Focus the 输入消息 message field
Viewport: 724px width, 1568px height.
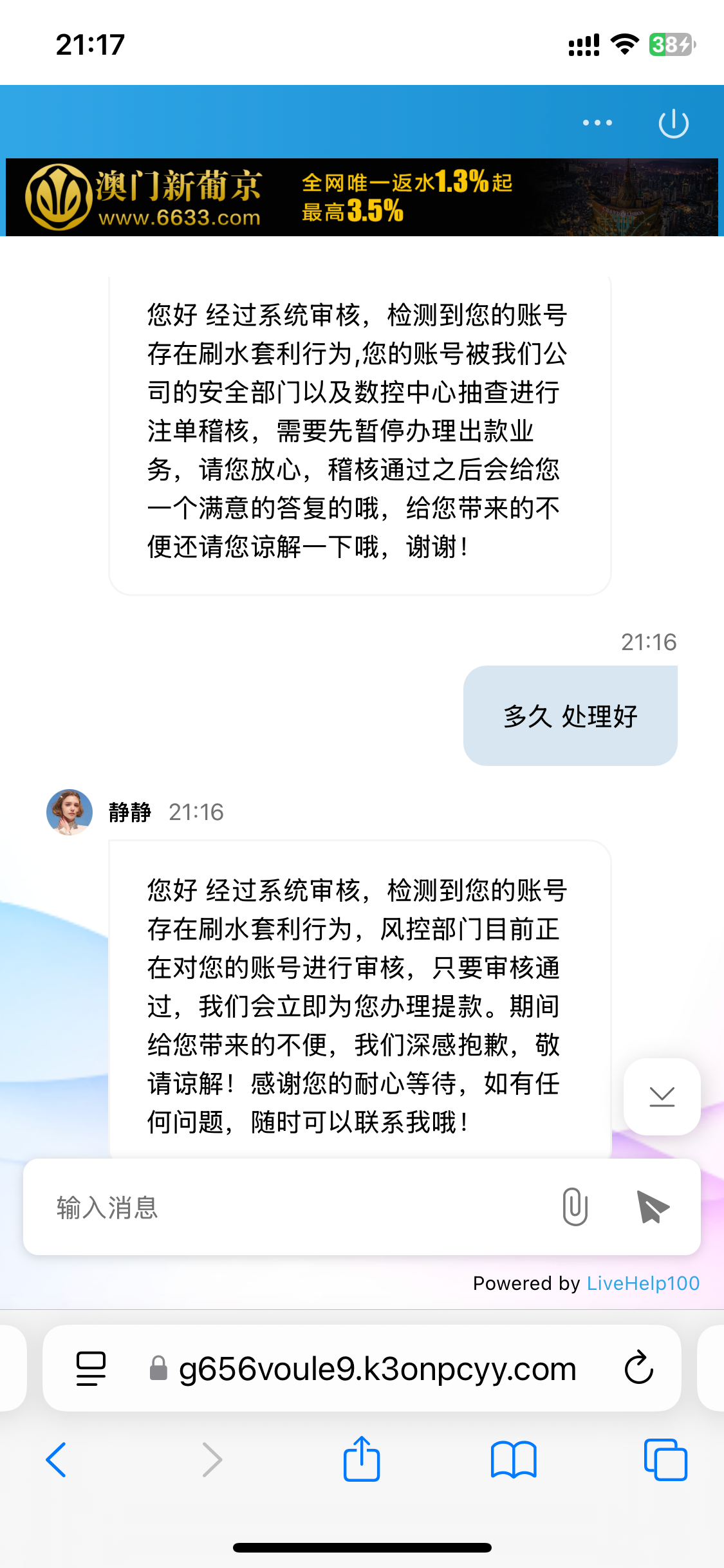pos(290,1207)
